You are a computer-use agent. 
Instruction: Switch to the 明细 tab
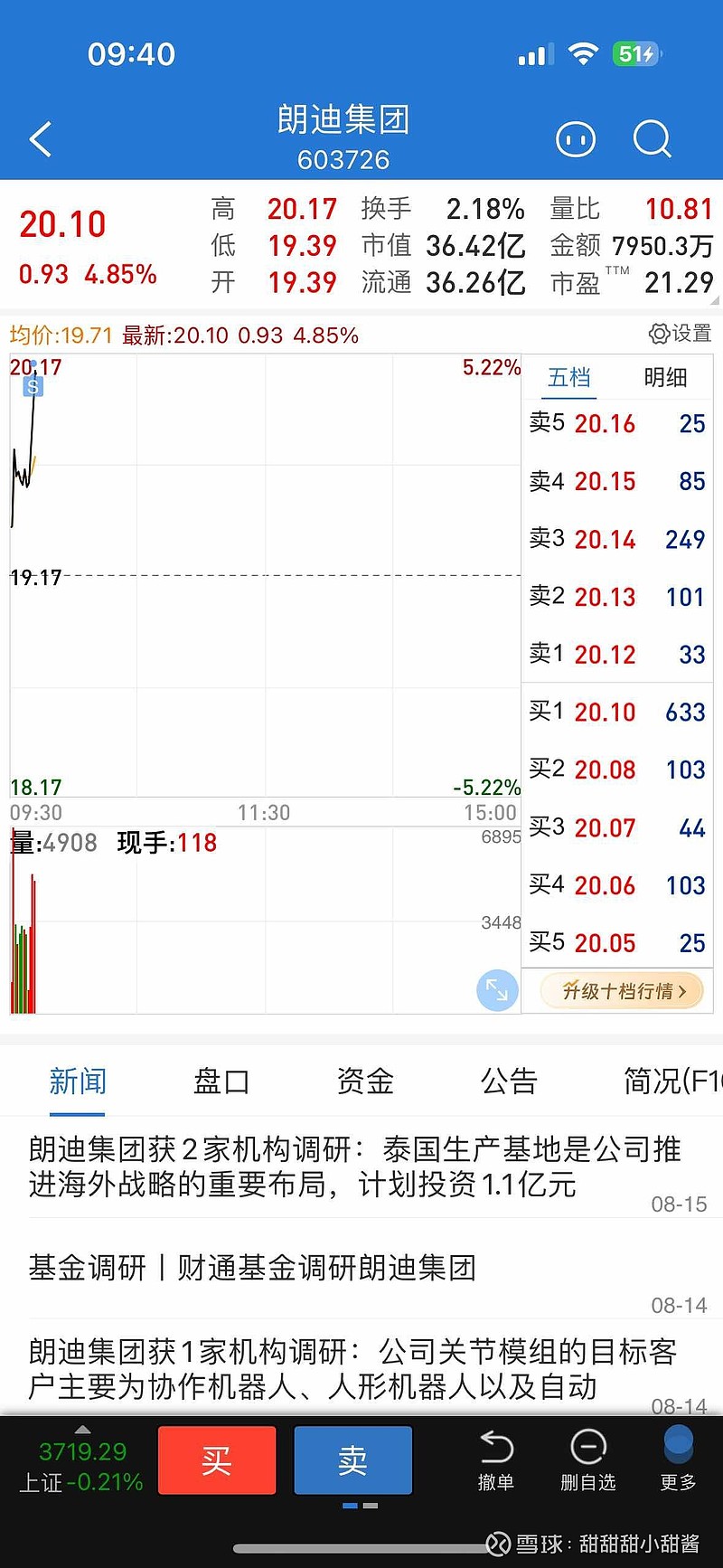(x=666, y=377)
